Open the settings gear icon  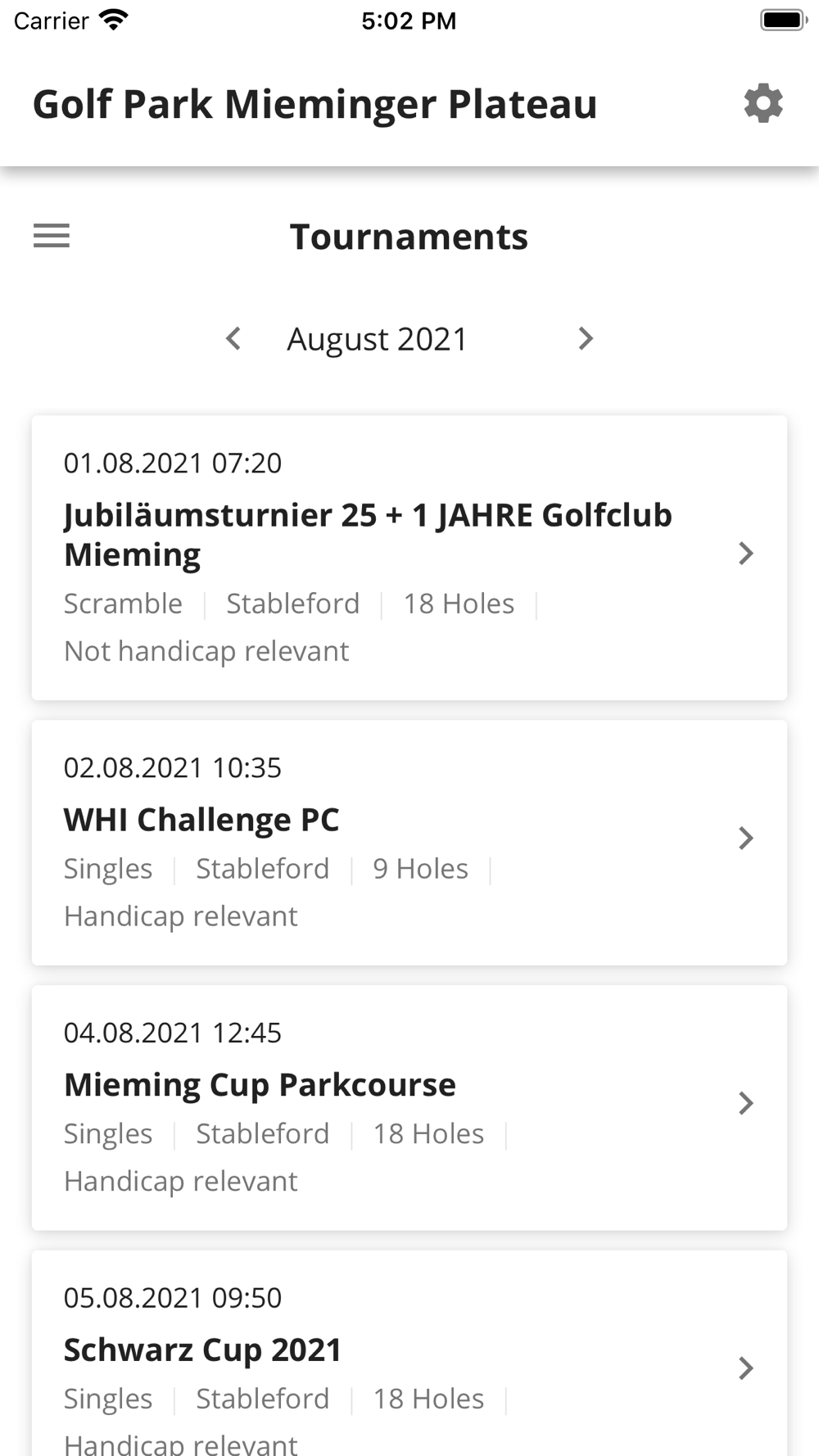763,103
